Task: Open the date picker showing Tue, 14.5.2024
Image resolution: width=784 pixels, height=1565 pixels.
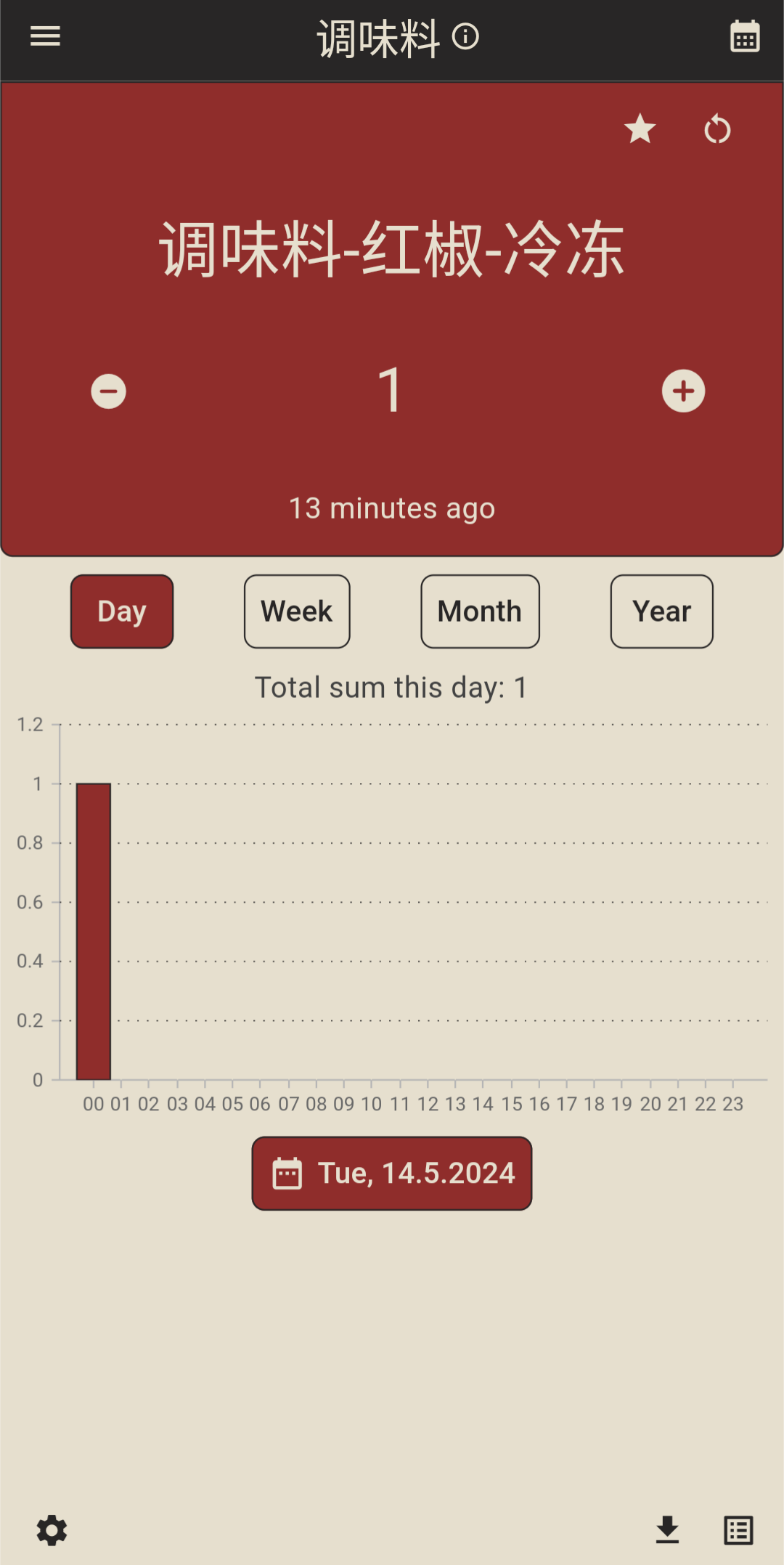Action: [x=392, y=1174]
